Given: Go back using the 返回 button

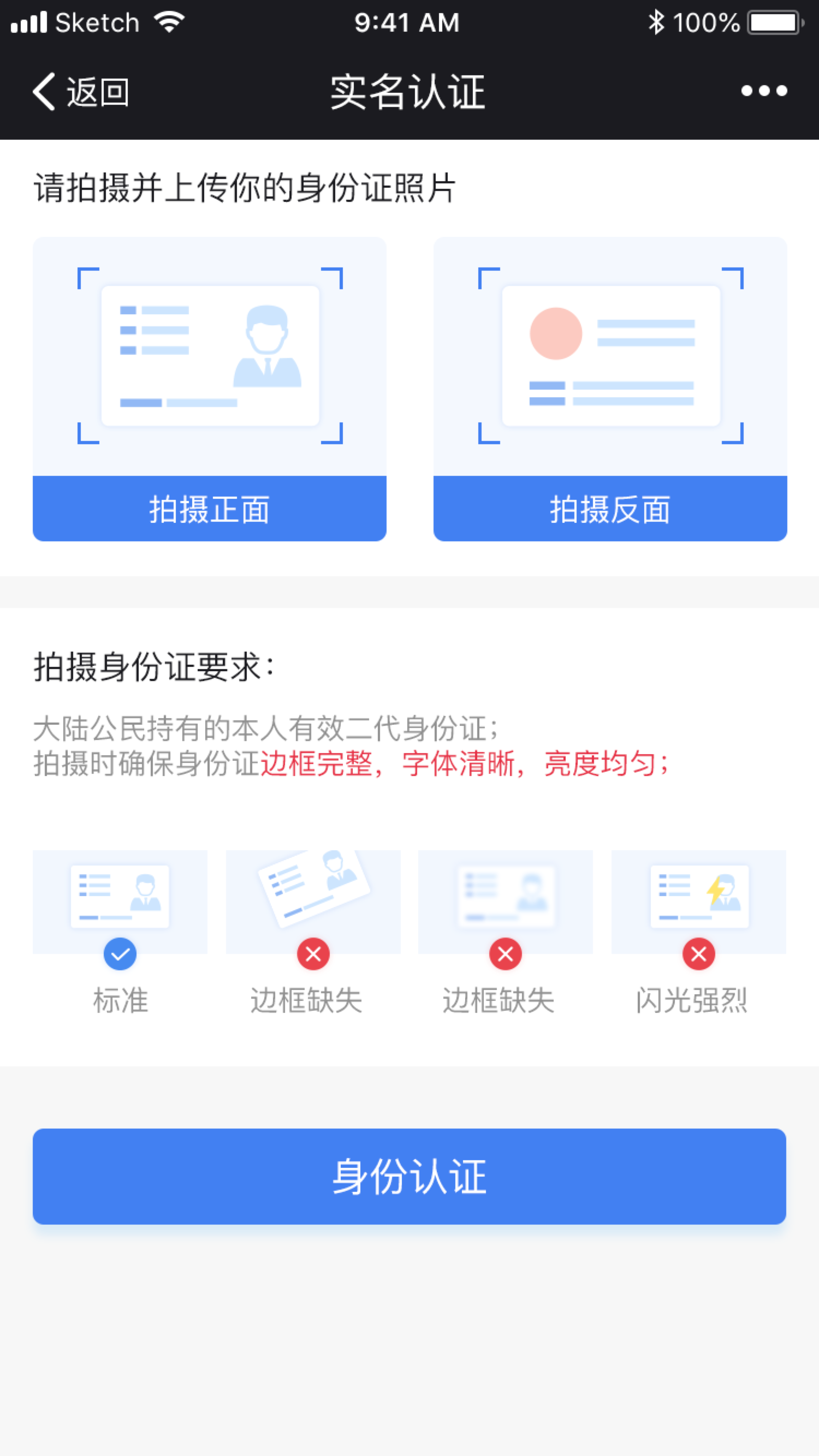Looking at the screenshot, I should pos(81,92).
